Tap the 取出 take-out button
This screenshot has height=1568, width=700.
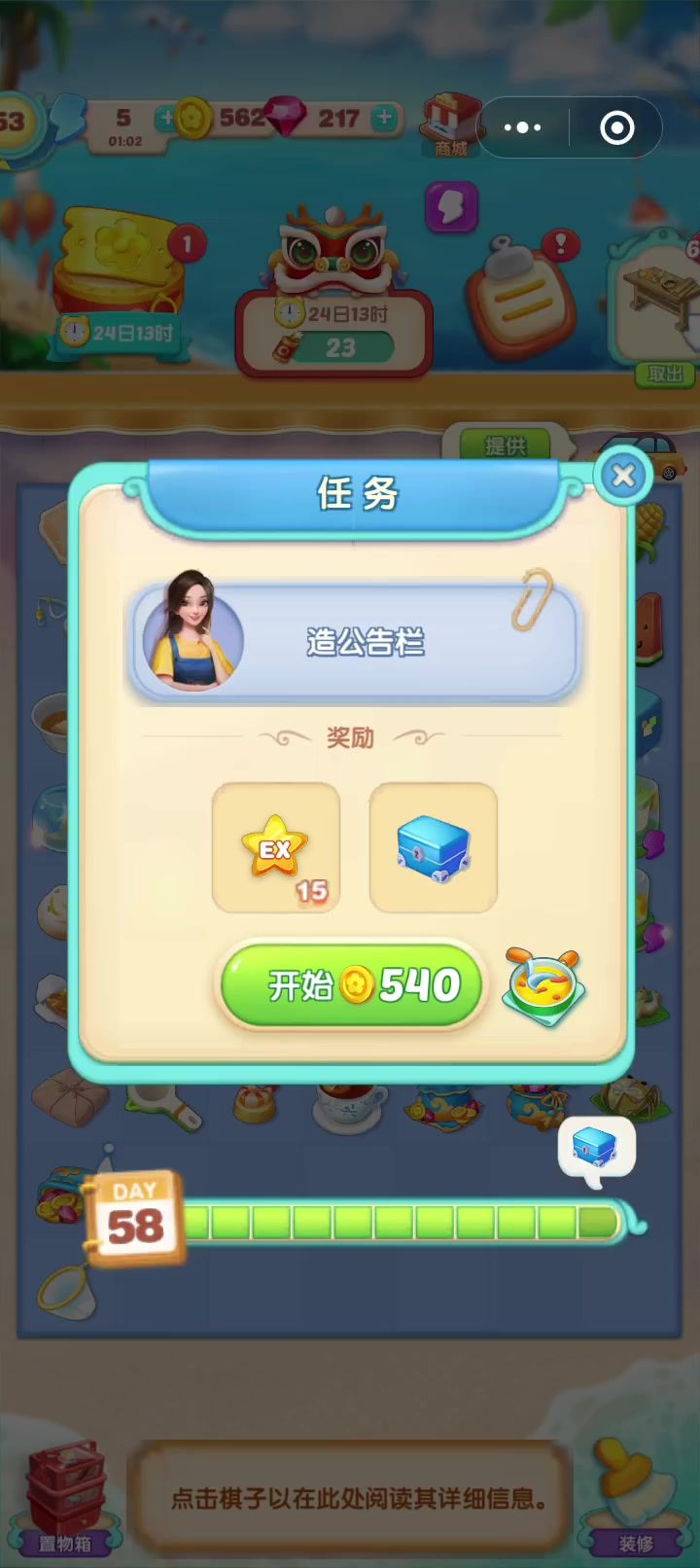pyautogui.click(x=665, y=374)
